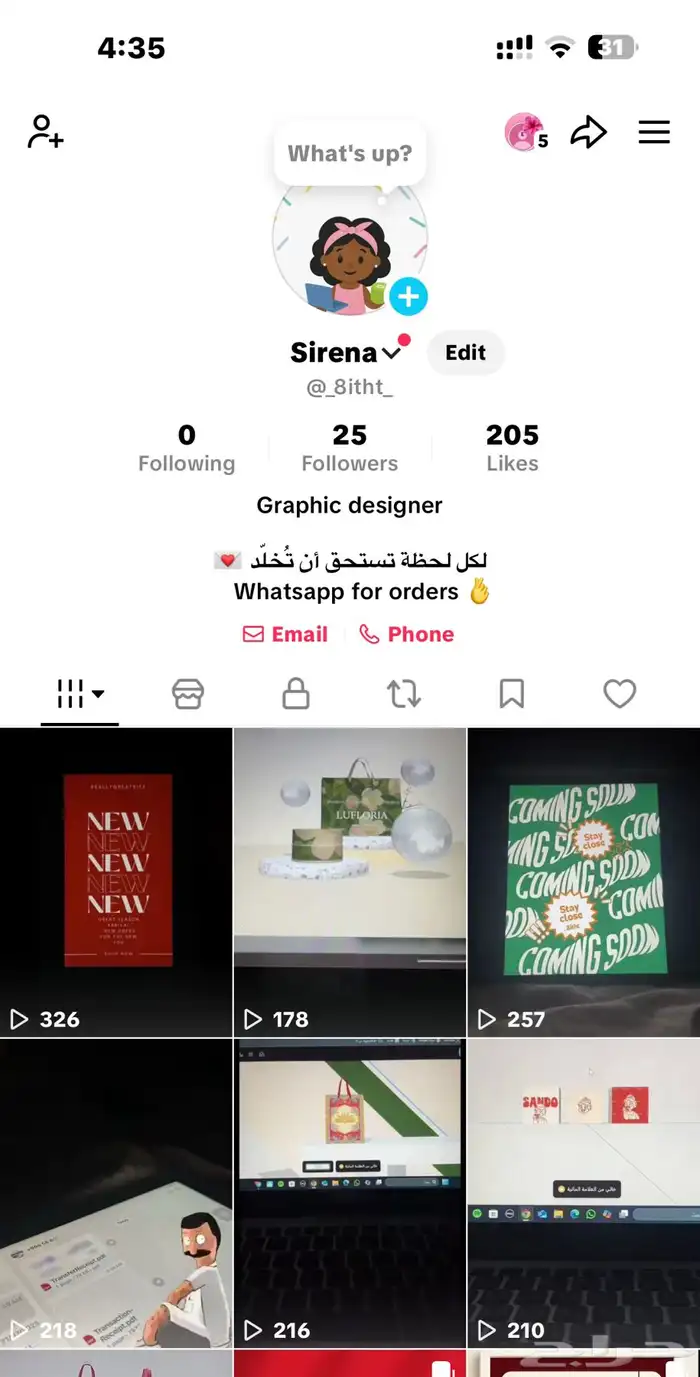
Task: View the Following list
Action: pos(186,448)
